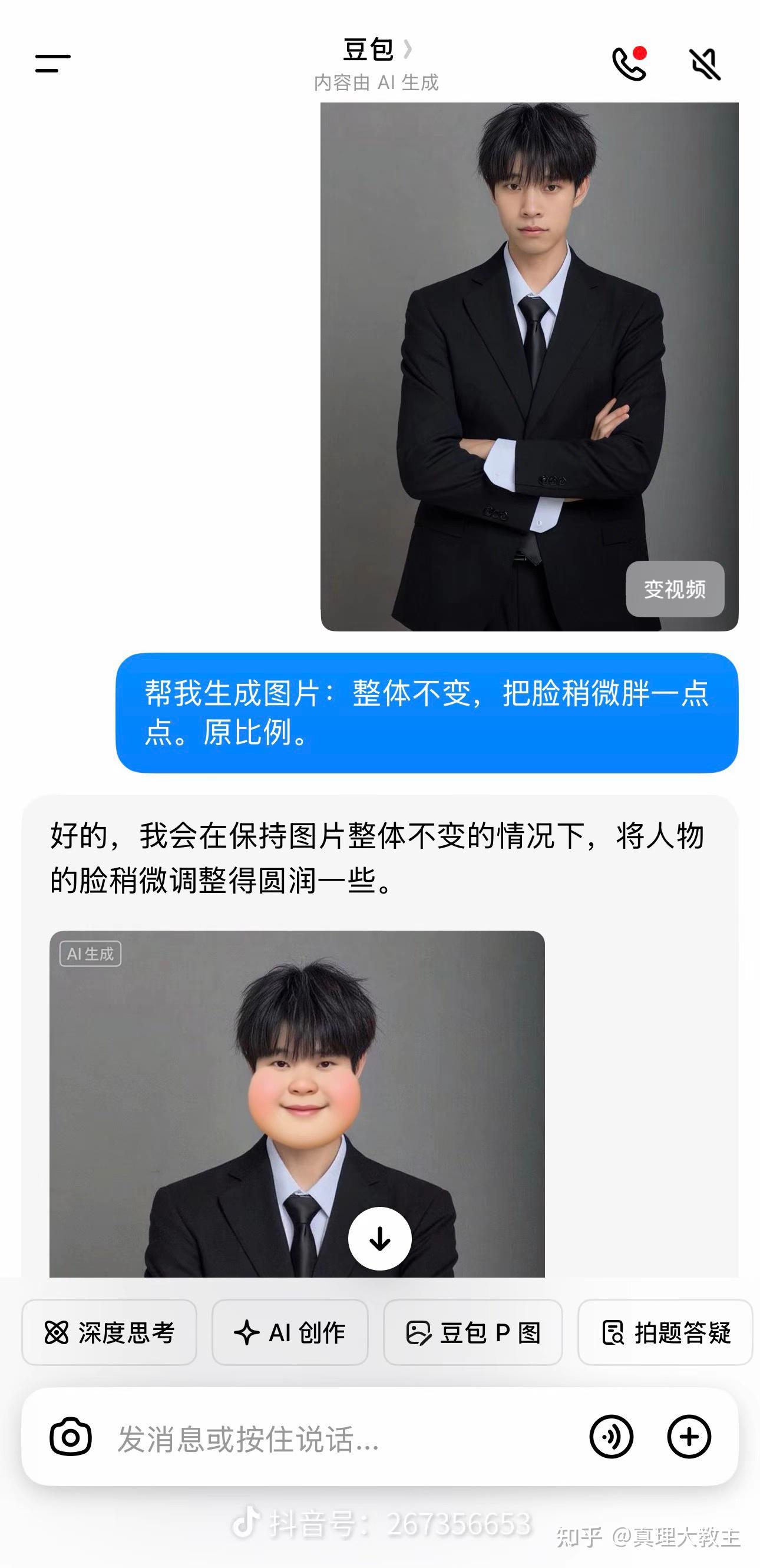Image resolution: width=760 pixels, height=1568 pixels.
Task: Focus the 发消息或按住说话 message field
Action: [x=335, y=1438]
